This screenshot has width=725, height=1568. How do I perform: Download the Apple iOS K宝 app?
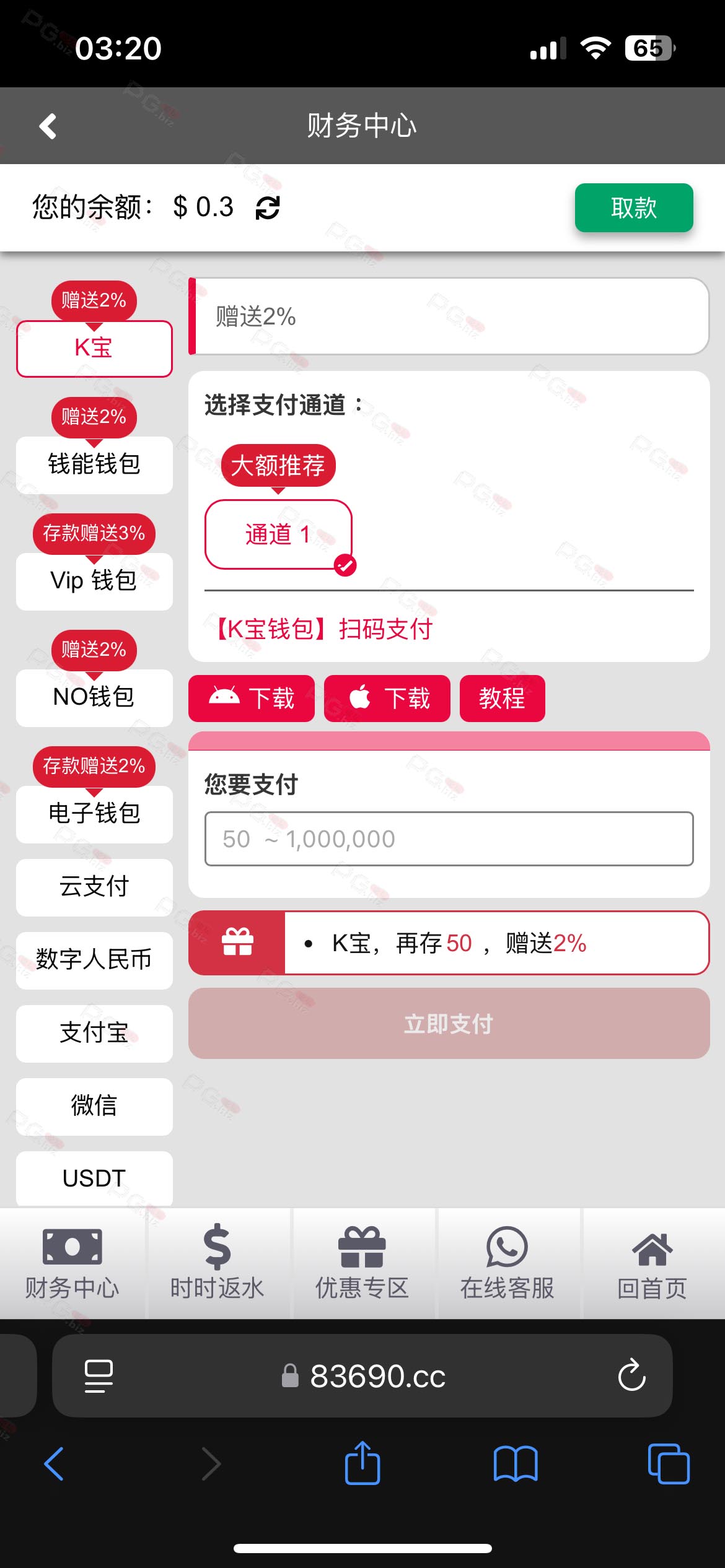(387, 699)
